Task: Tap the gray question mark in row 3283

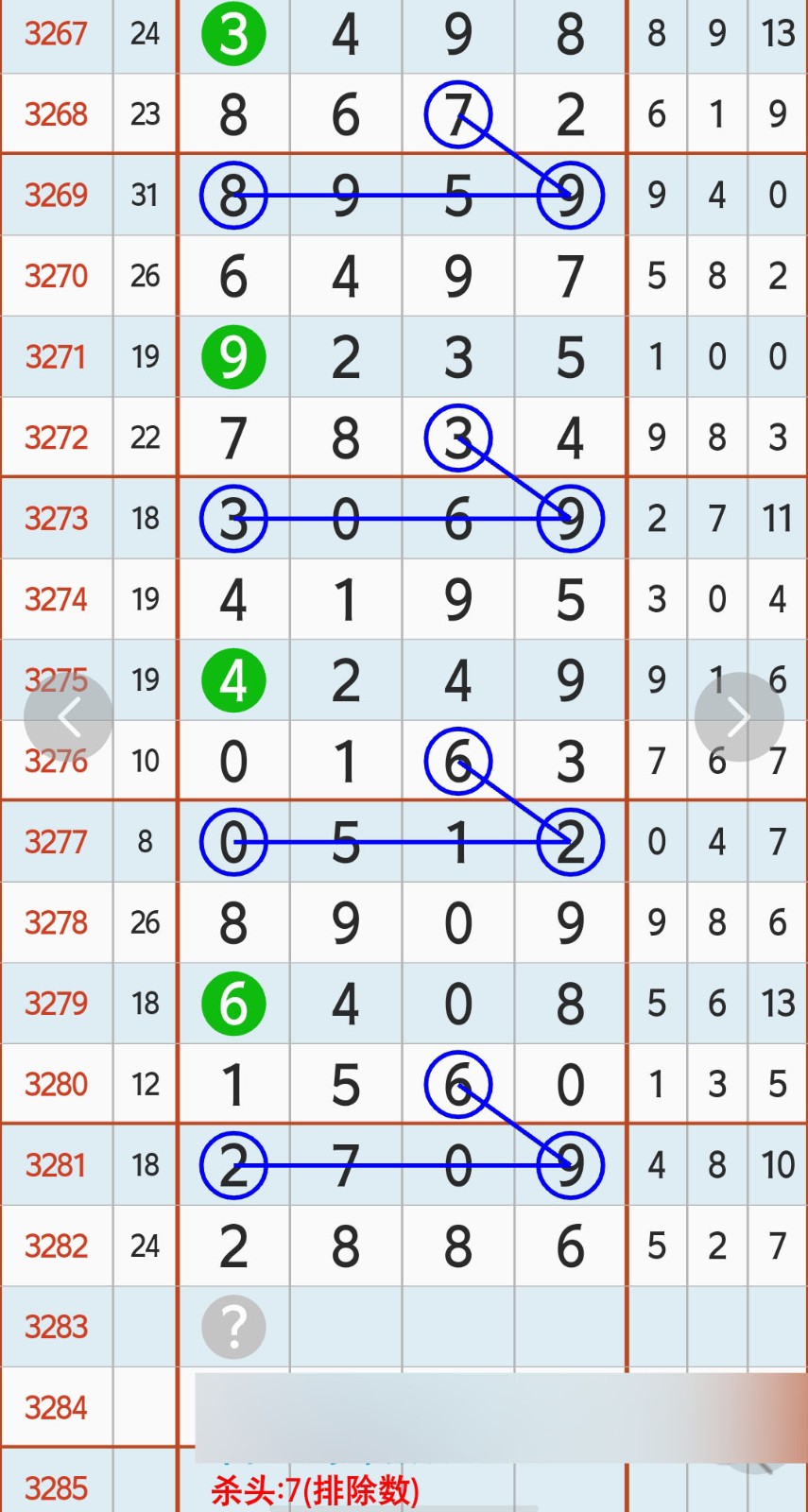Action: click(x=233, y=1327)
